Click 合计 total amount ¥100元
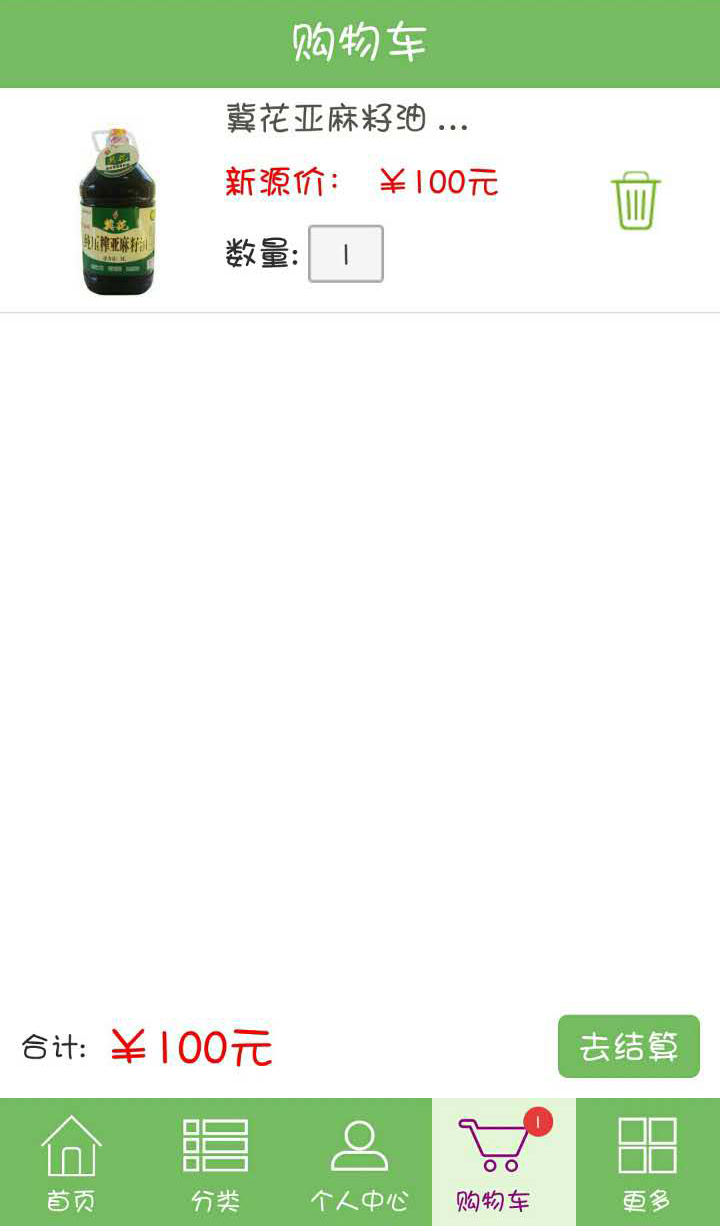Viewport: 720px width, 1226px height. [190, 1046]
